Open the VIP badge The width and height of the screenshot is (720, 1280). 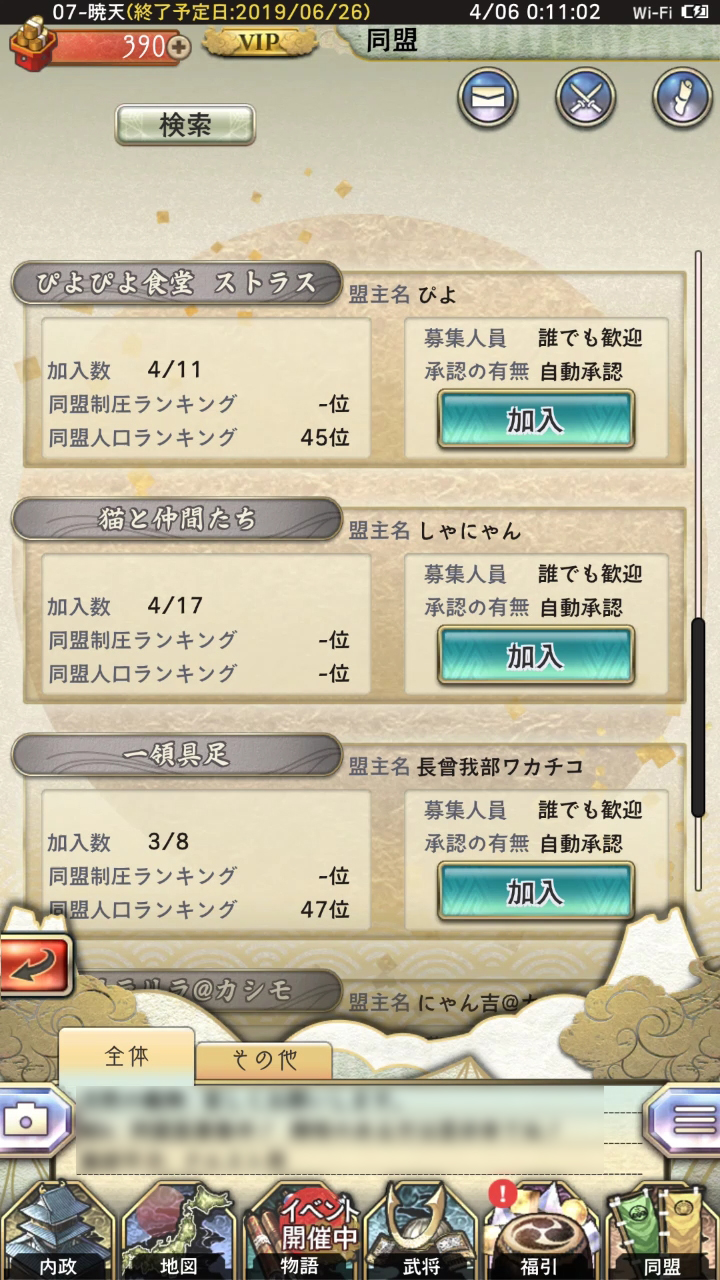pyautogui.click(x=260, y=43)
